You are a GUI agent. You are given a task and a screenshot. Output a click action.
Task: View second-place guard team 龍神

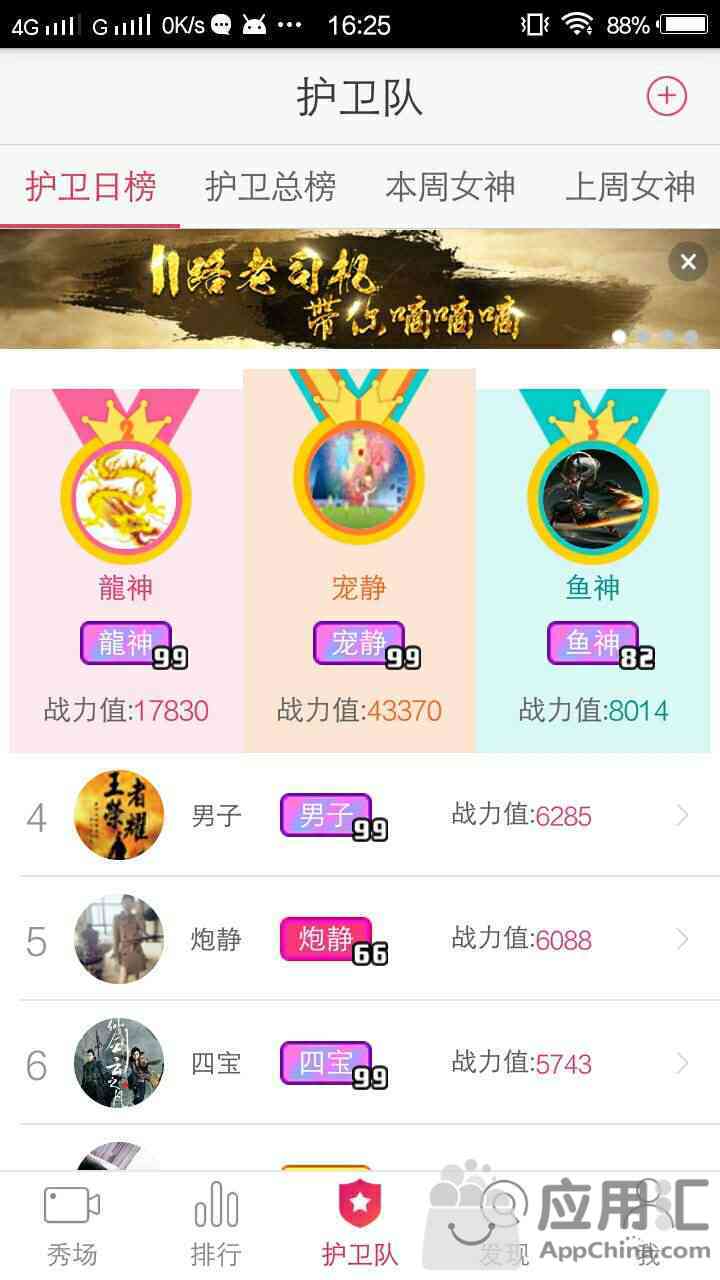coord(126,570)
